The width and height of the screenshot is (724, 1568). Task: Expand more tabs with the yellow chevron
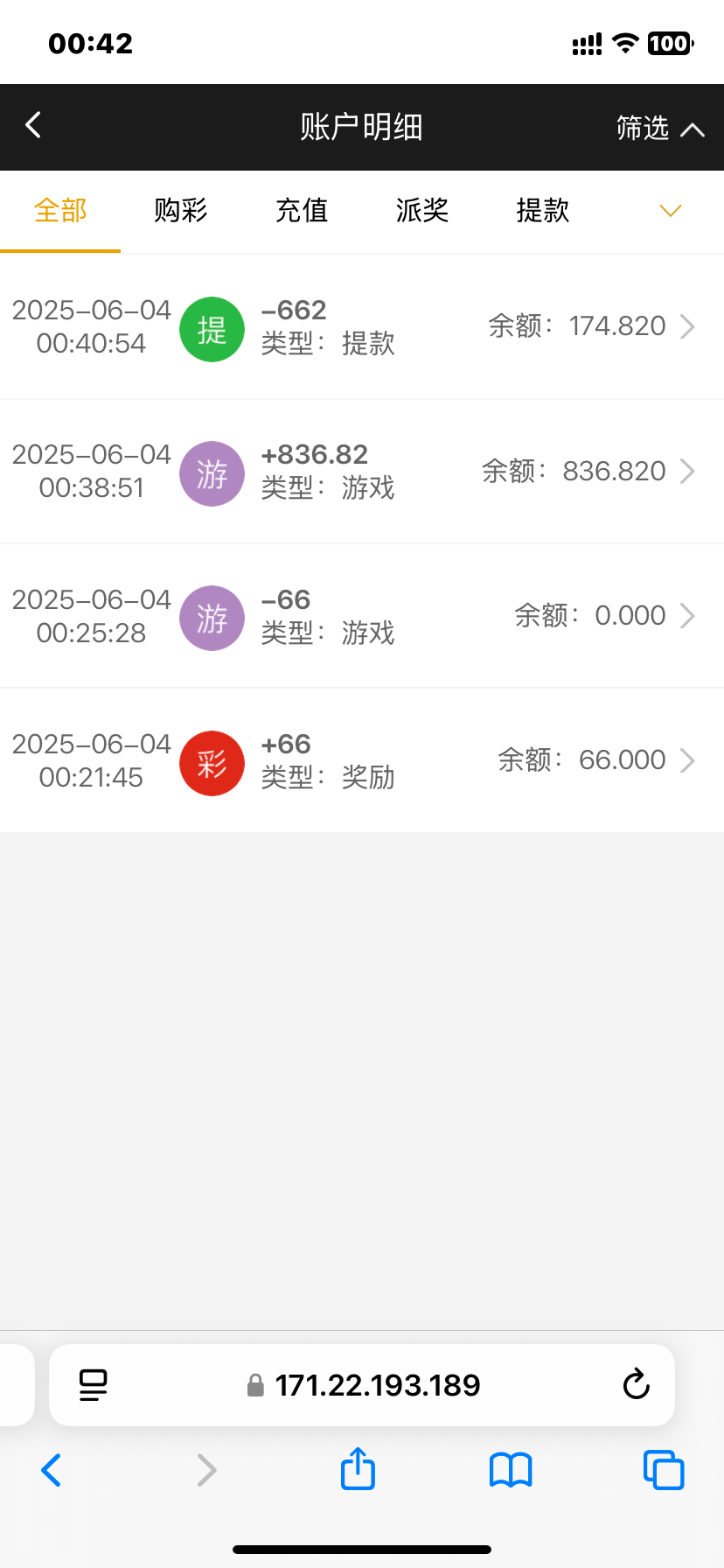click(x=671, y=211)
